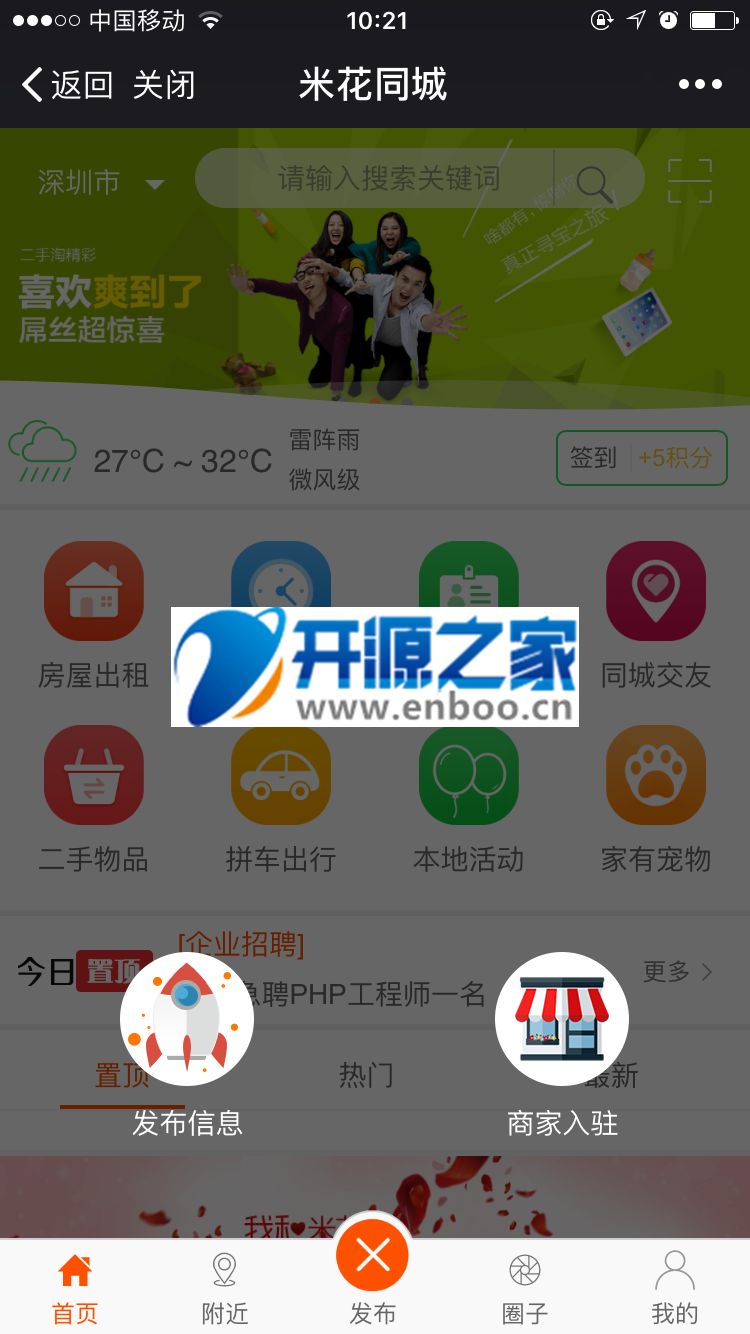Switch to the 附近 tab

pyautogui.click(x=224, y=1288)
